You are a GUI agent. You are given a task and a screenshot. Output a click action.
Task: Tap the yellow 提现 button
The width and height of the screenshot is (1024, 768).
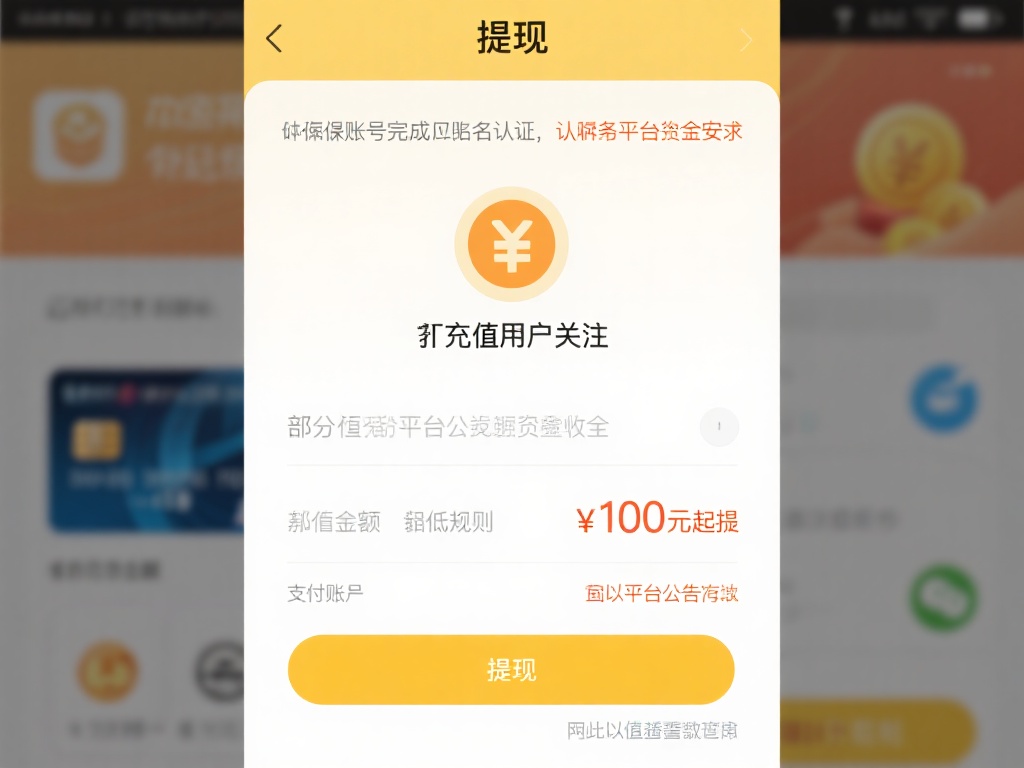coord(511,670)
